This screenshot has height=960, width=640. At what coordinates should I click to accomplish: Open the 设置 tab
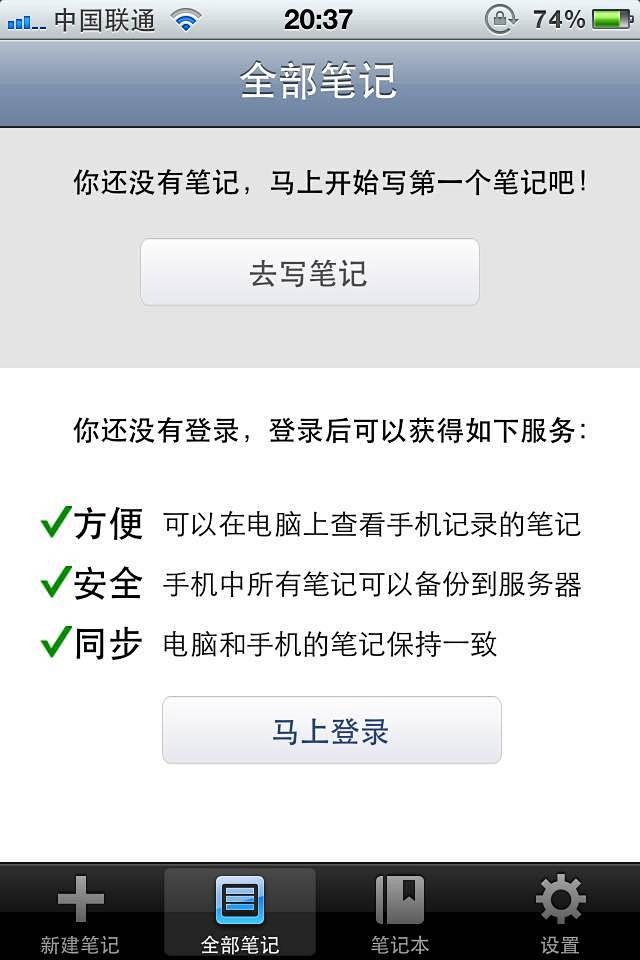click(x=560, y=913)
